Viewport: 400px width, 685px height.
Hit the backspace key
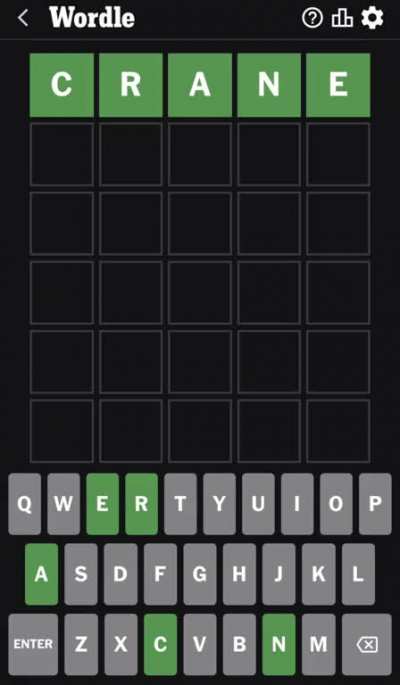click(x=367, y=644)
